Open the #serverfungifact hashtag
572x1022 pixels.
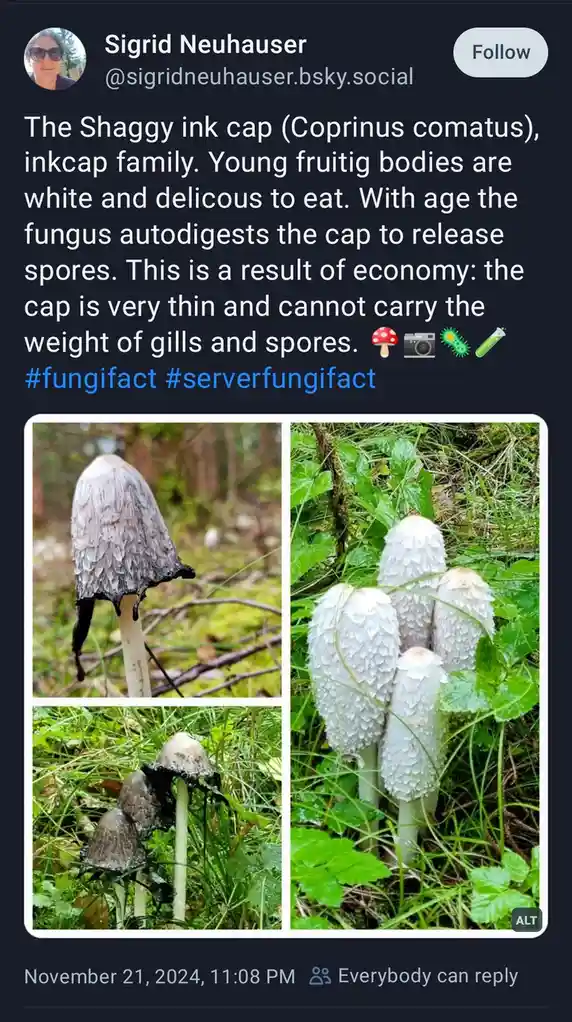pyautogui.click(x=270, y=379)
